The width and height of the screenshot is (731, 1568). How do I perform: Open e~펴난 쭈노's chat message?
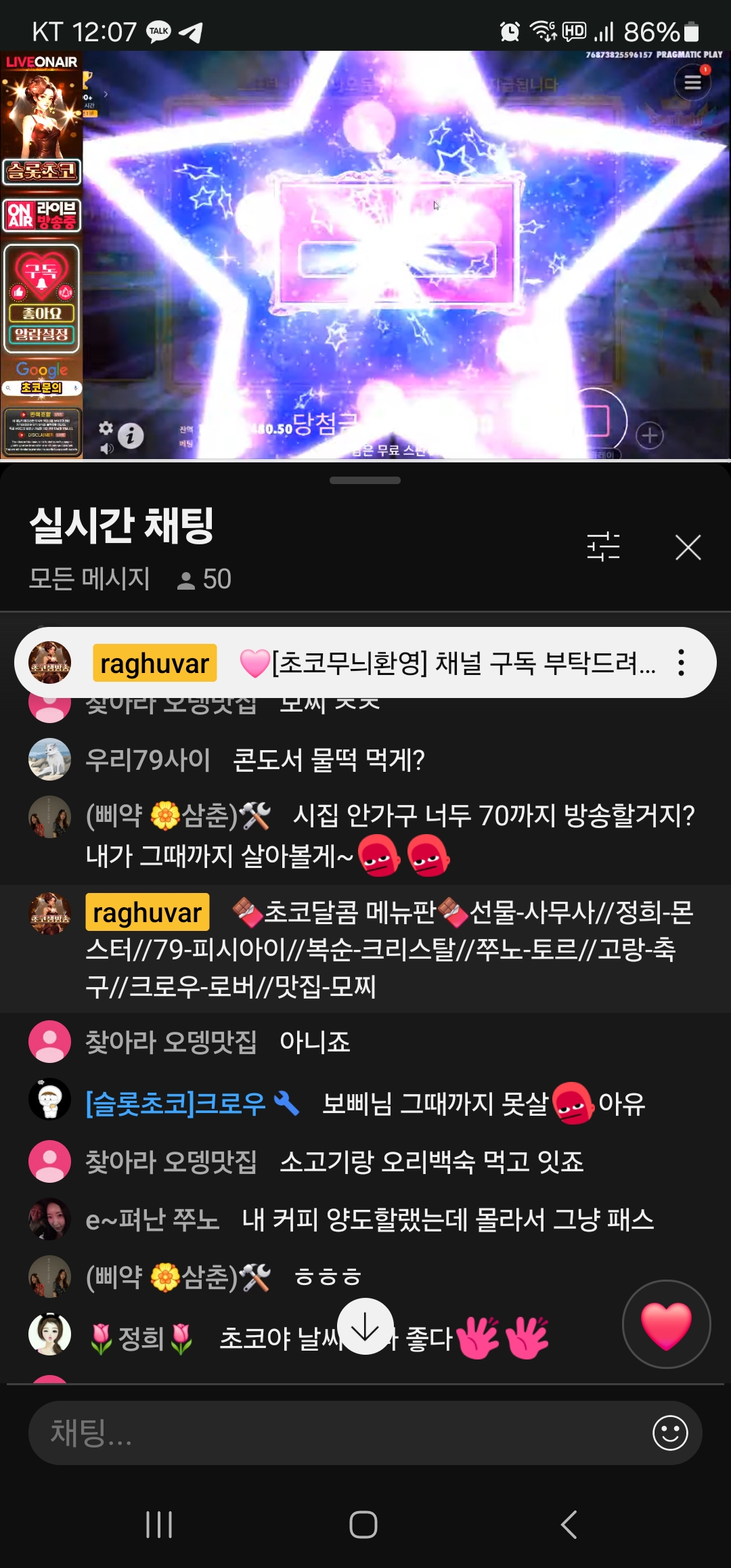click(447, 1220)
